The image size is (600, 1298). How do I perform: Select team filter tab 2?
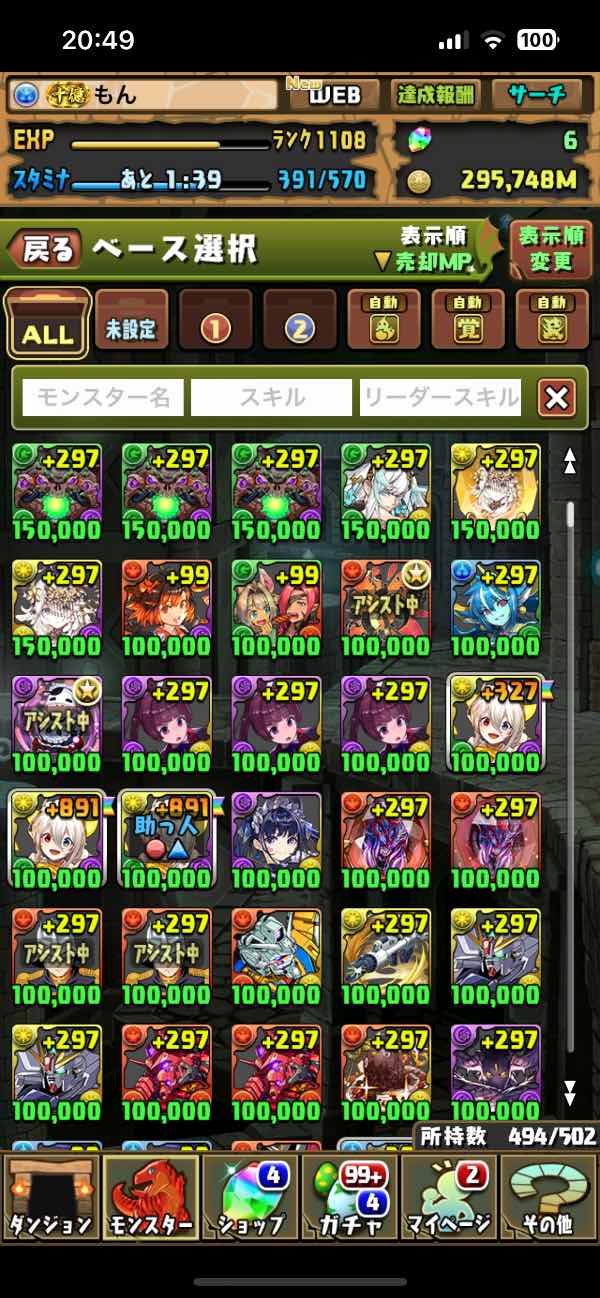click(301, 324)
